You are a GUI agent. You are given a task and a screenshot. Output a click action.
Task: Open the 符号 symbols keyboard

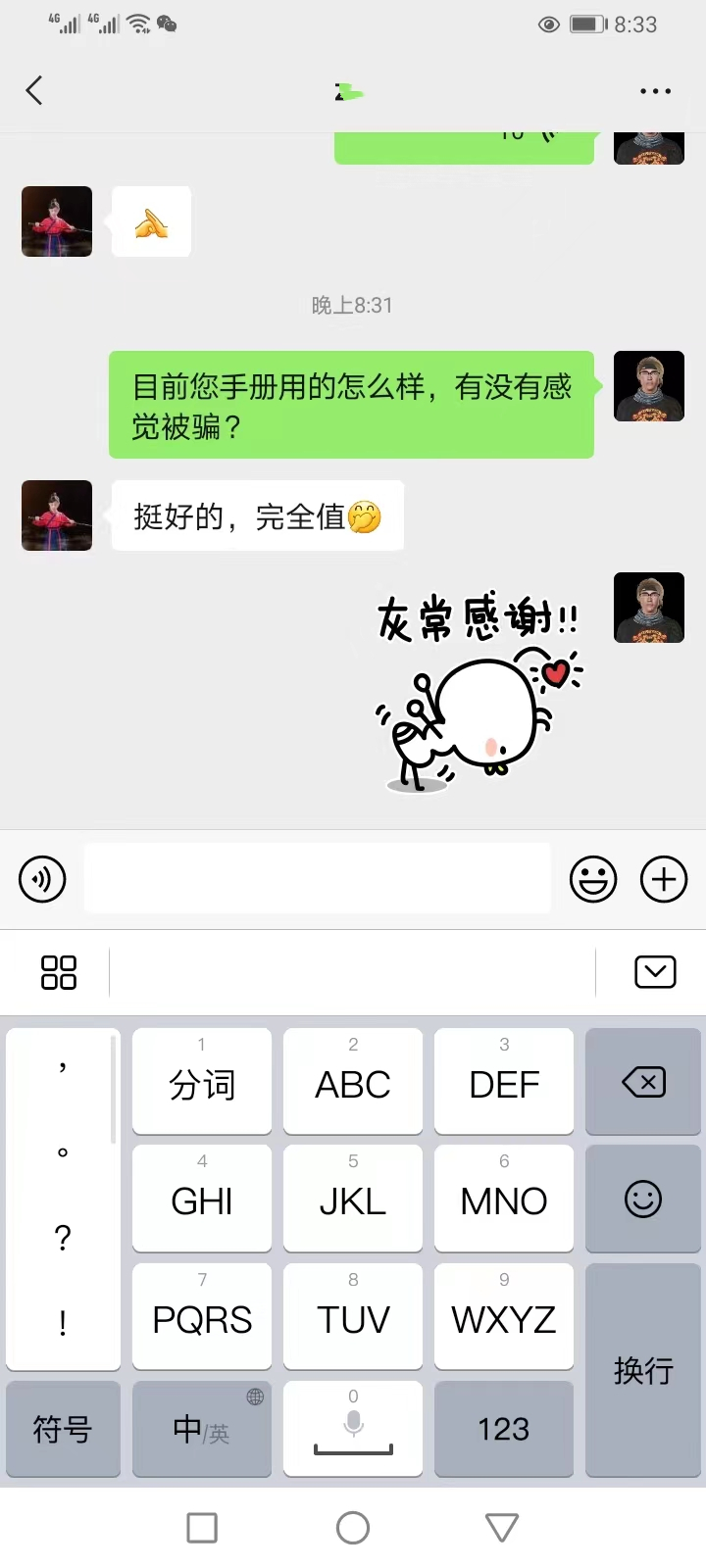click(x=63, y=1429)
